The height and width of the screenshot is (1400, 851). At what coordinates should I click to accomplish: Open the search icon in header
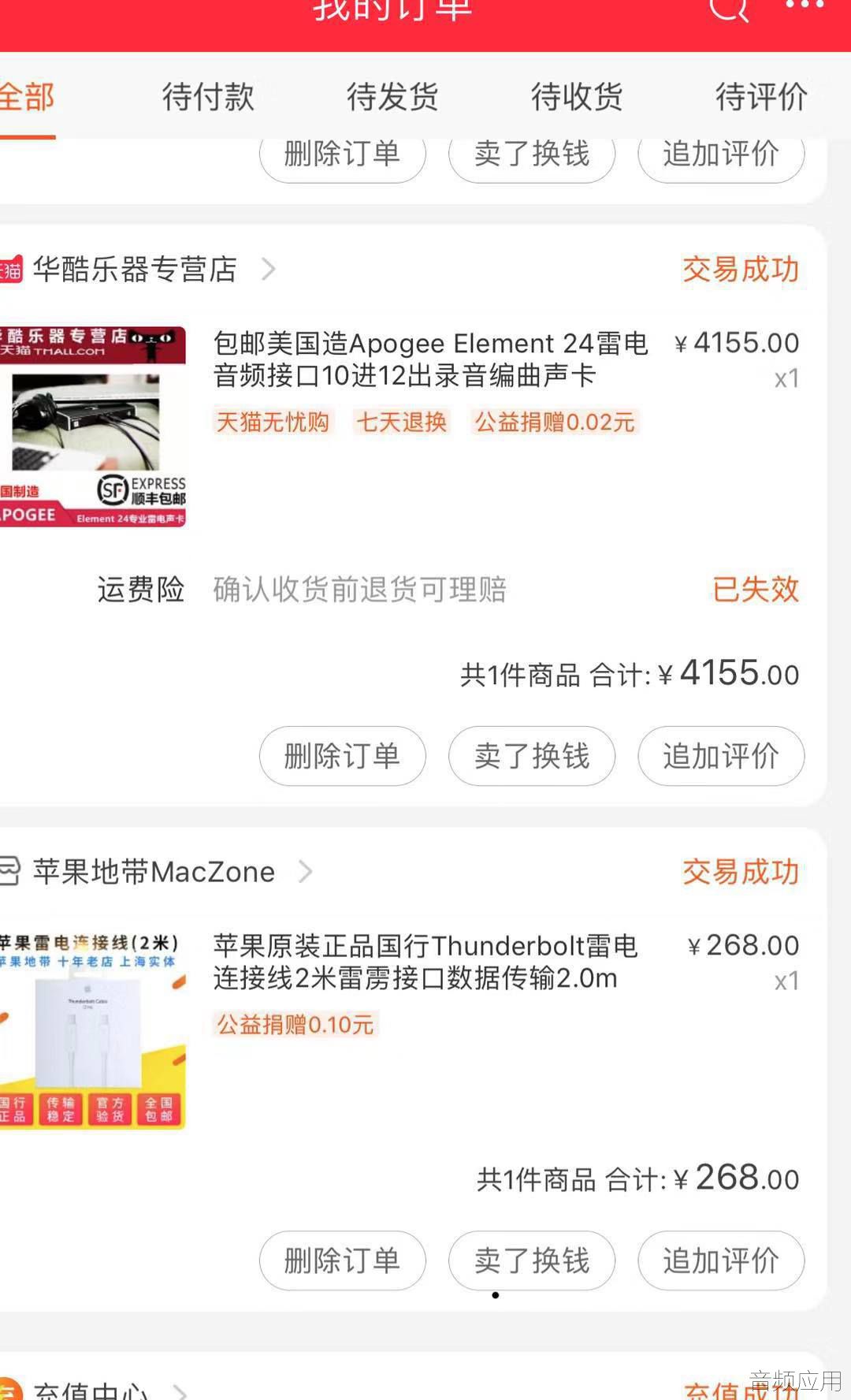click(729, 9)
